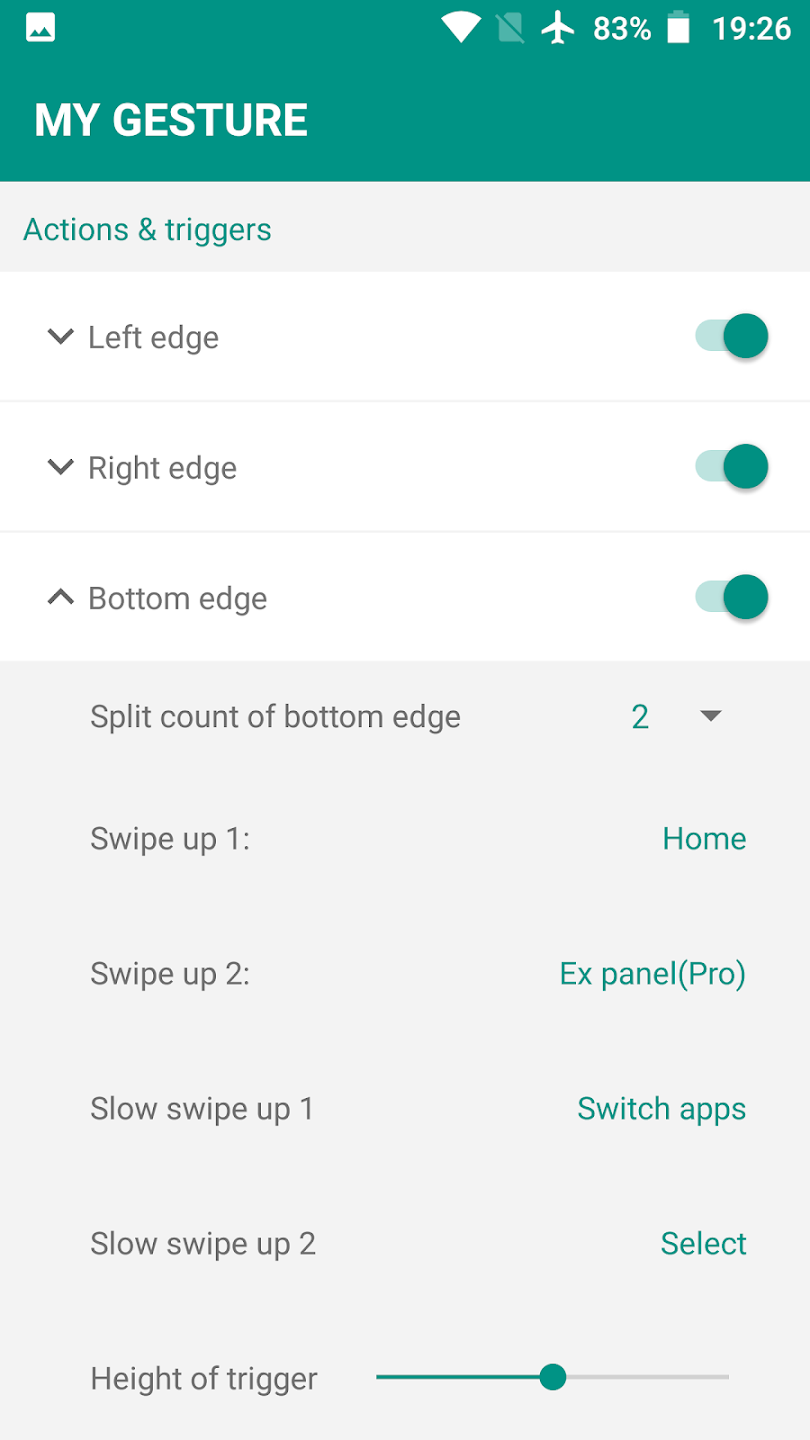Collapse the Bottom edge section
The height and width of the screenshot is (1440, 810).
click(61, 598)
